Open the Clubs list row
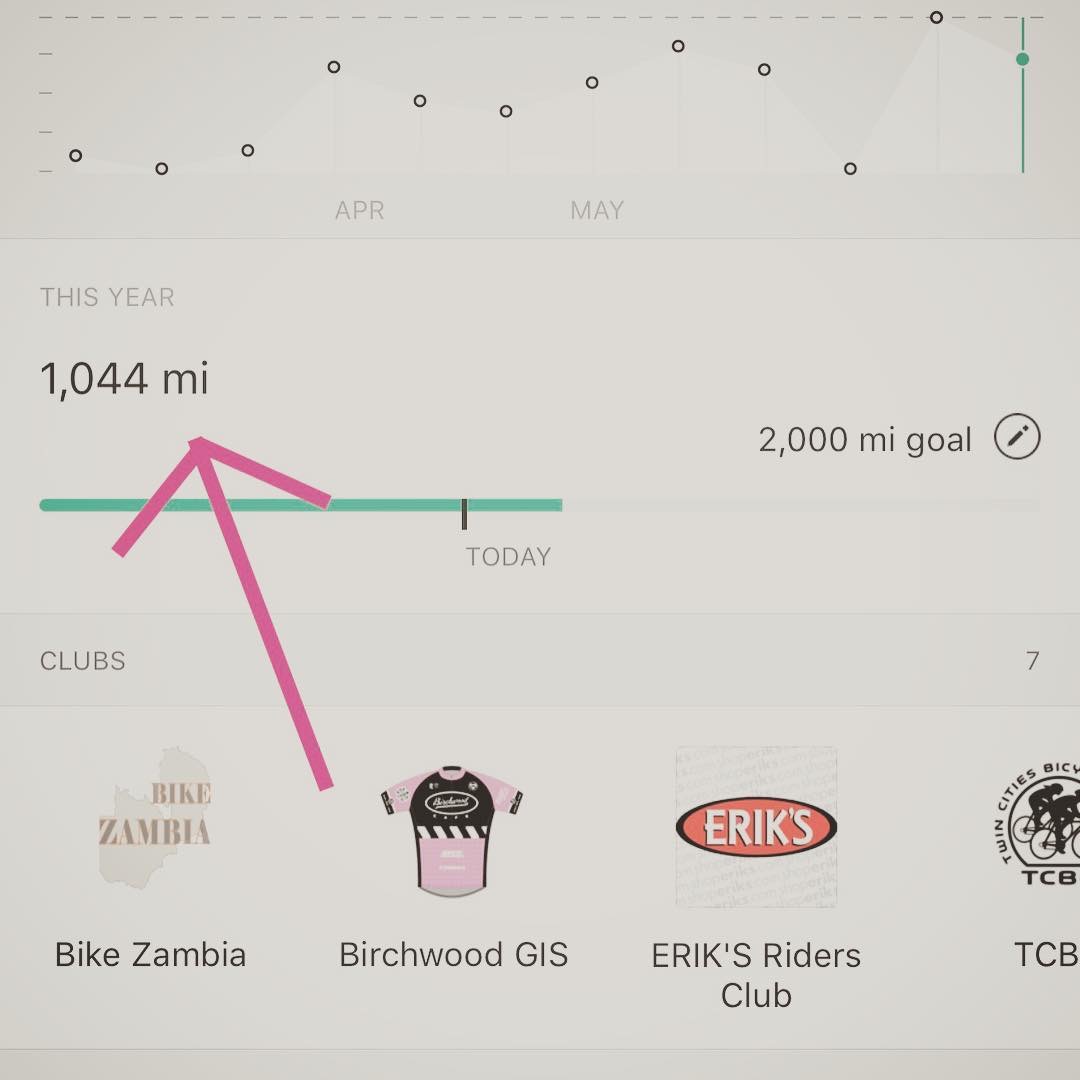The width and height of the screenshot is (1080, 1080). coord(540,661)
